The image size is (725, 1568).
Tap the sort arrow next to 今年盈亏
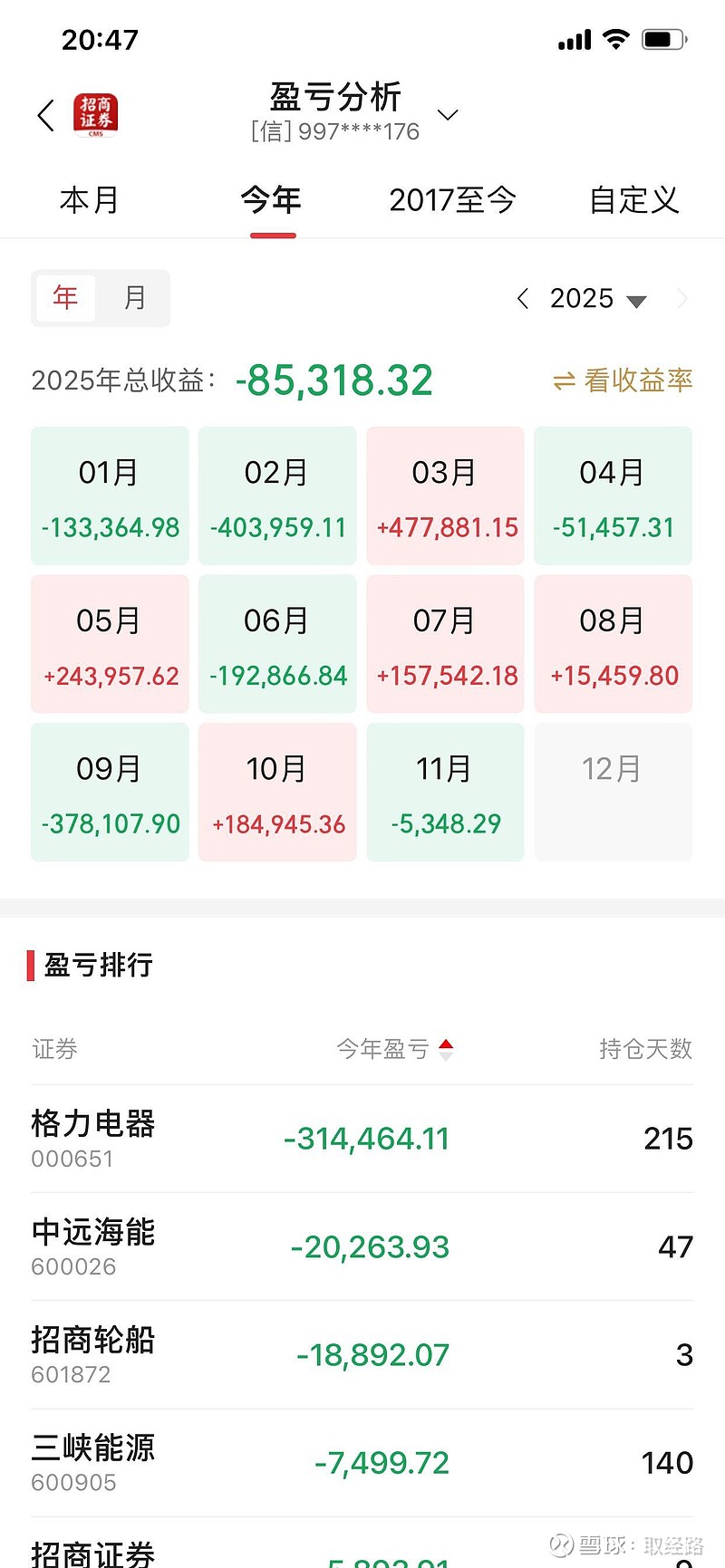coord(446,1048)
